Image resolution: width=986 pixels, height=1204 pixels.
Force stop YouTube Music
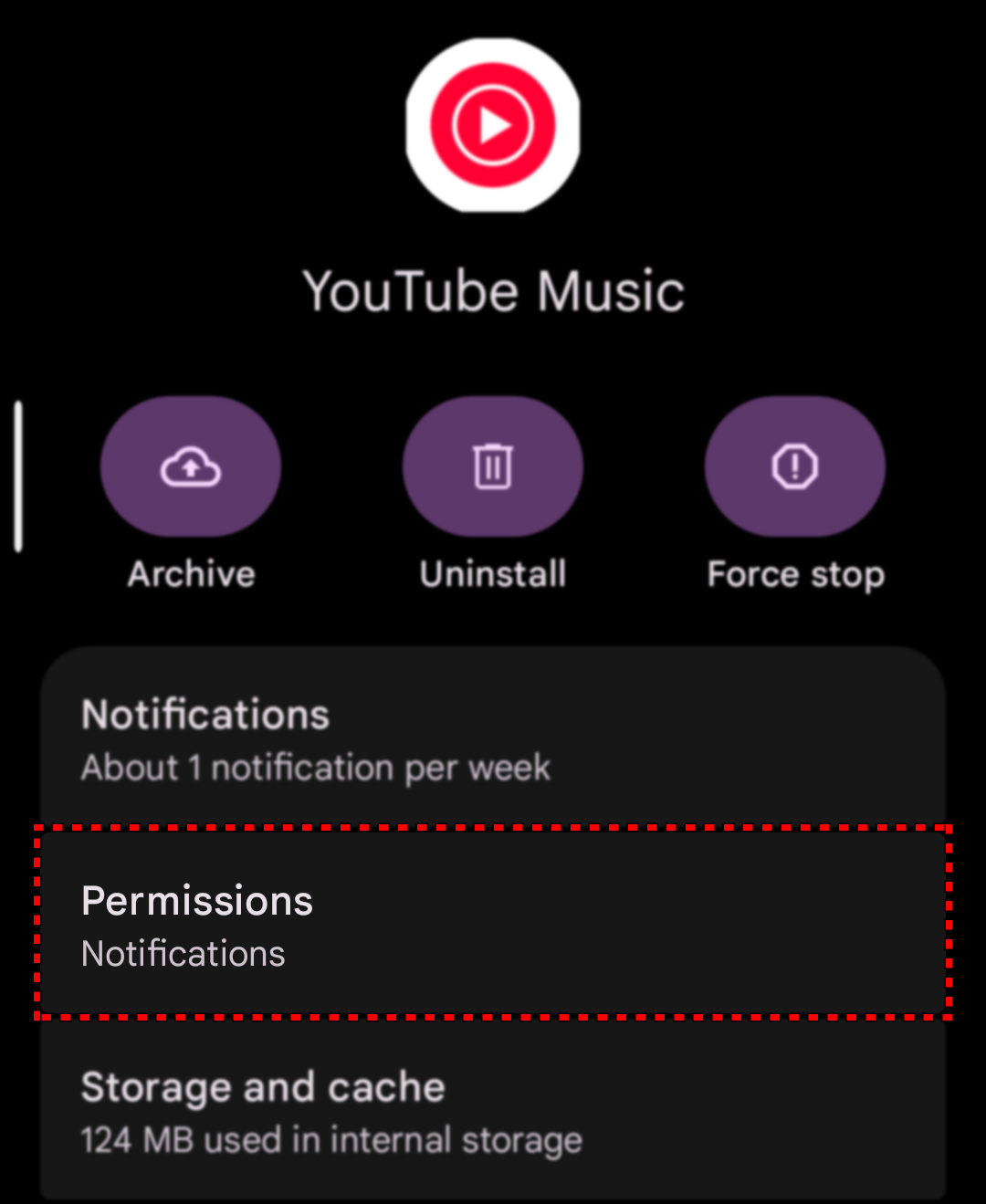pos(795,466)
